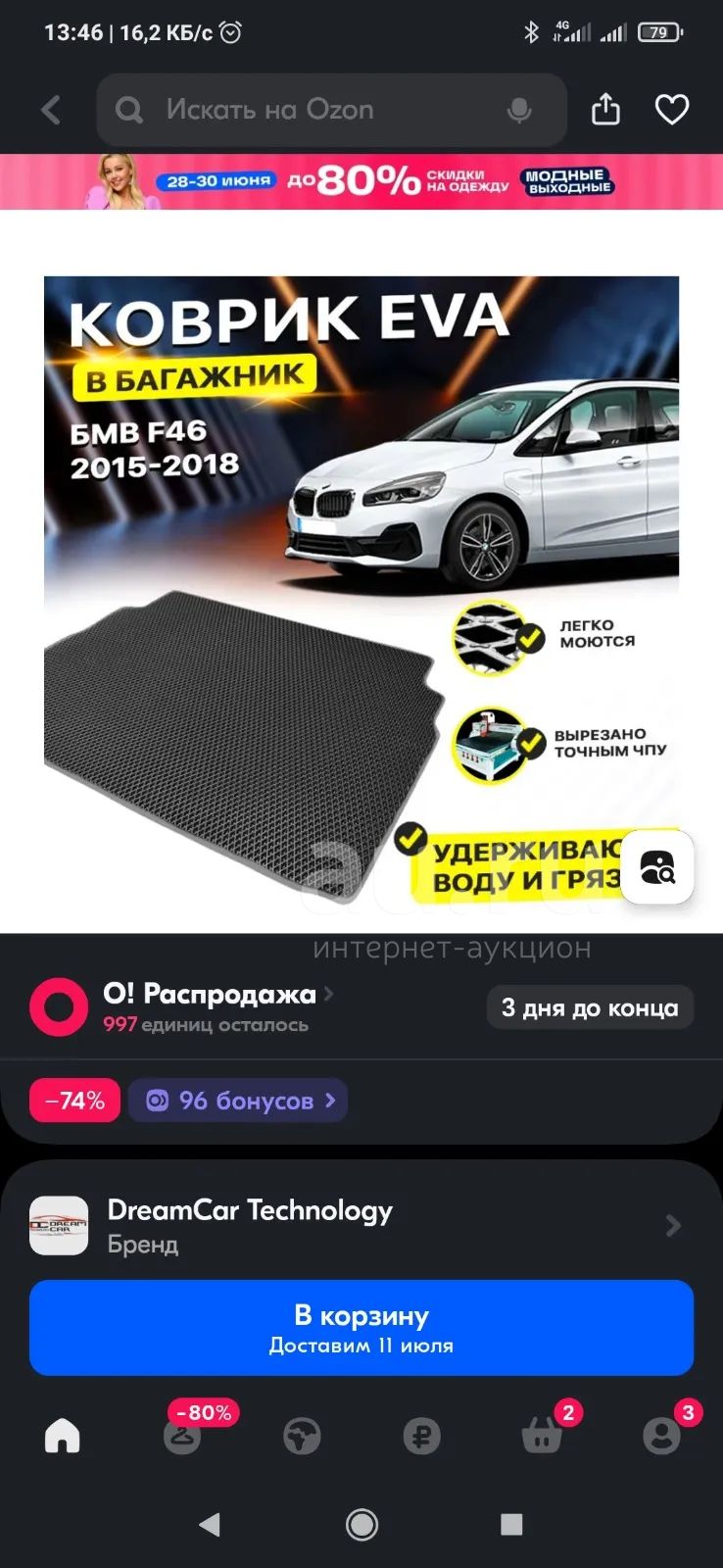Open the profile tab with 3 notifications
723x1568 pixels.
(x=662, y=1436)
